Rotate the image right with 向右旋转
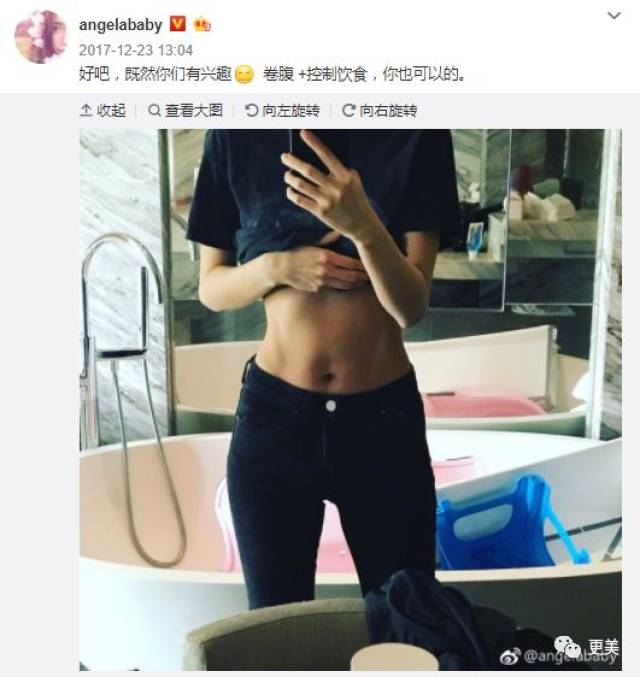 coord(380,111)
